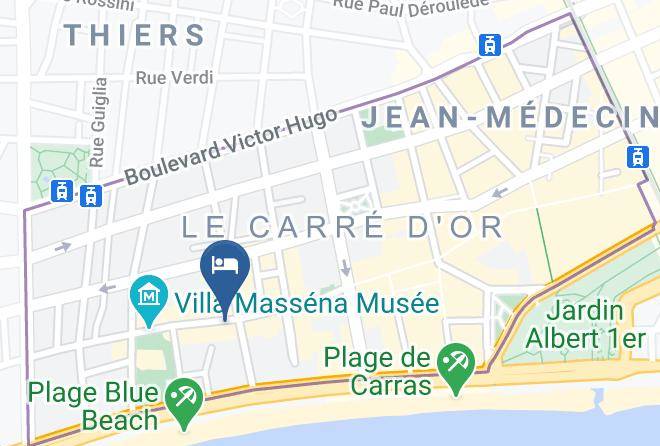Open the Plage de Carras beach pin

(456, 369)
